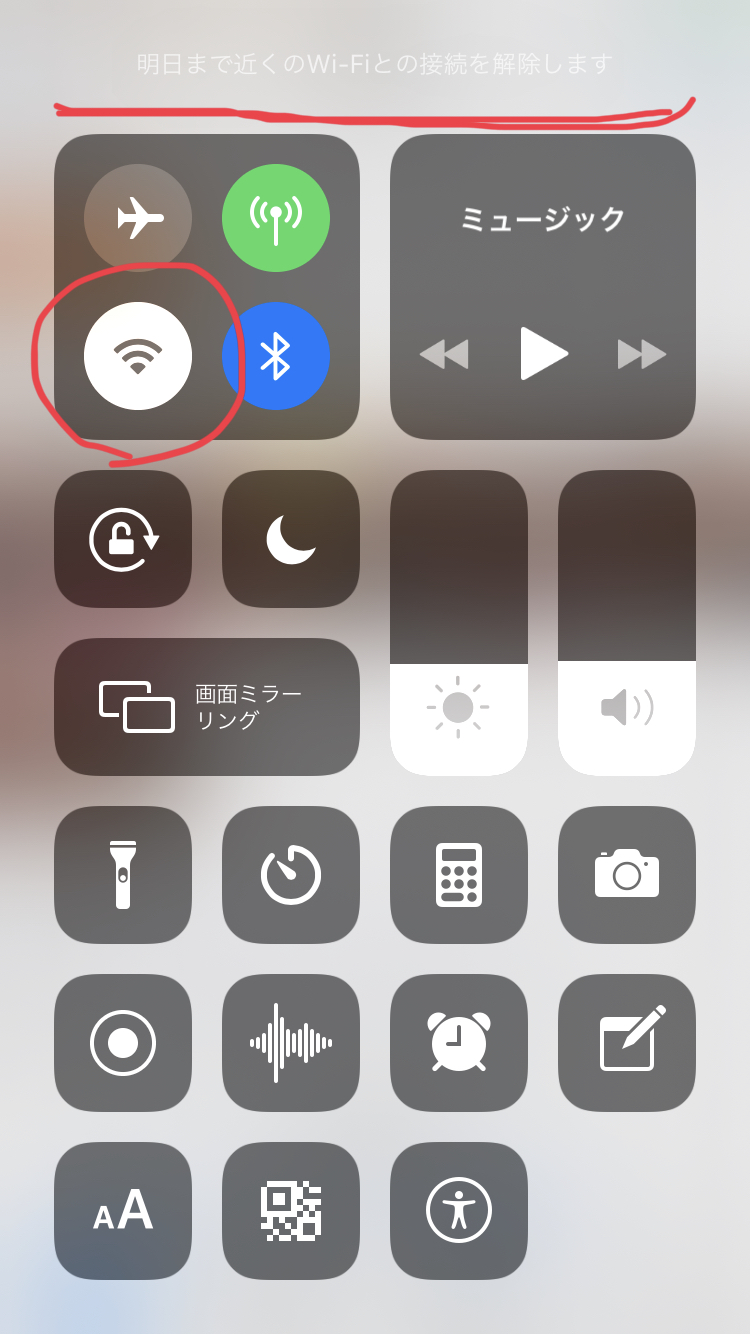Go back to the previous track
Image resolution: width=750 pixels, height=1334 pixels.
[444, 354]
